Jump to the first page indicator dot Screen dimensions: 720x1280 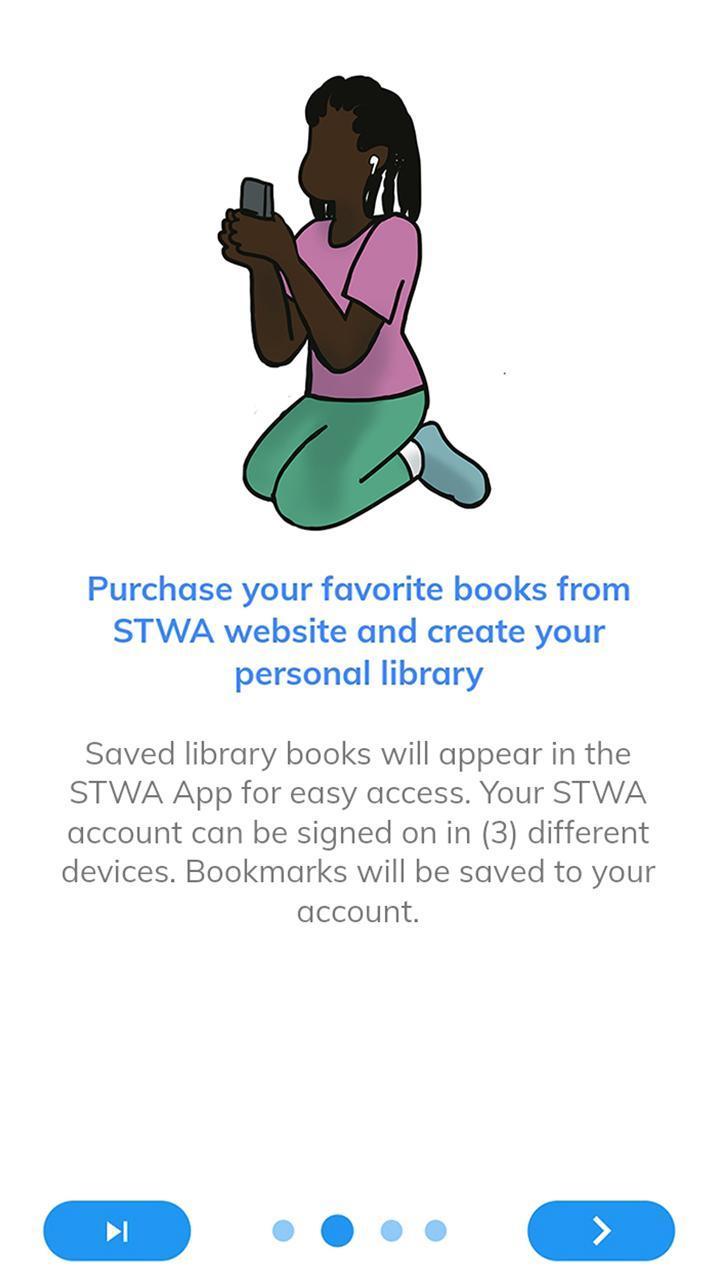(283, 1230)
